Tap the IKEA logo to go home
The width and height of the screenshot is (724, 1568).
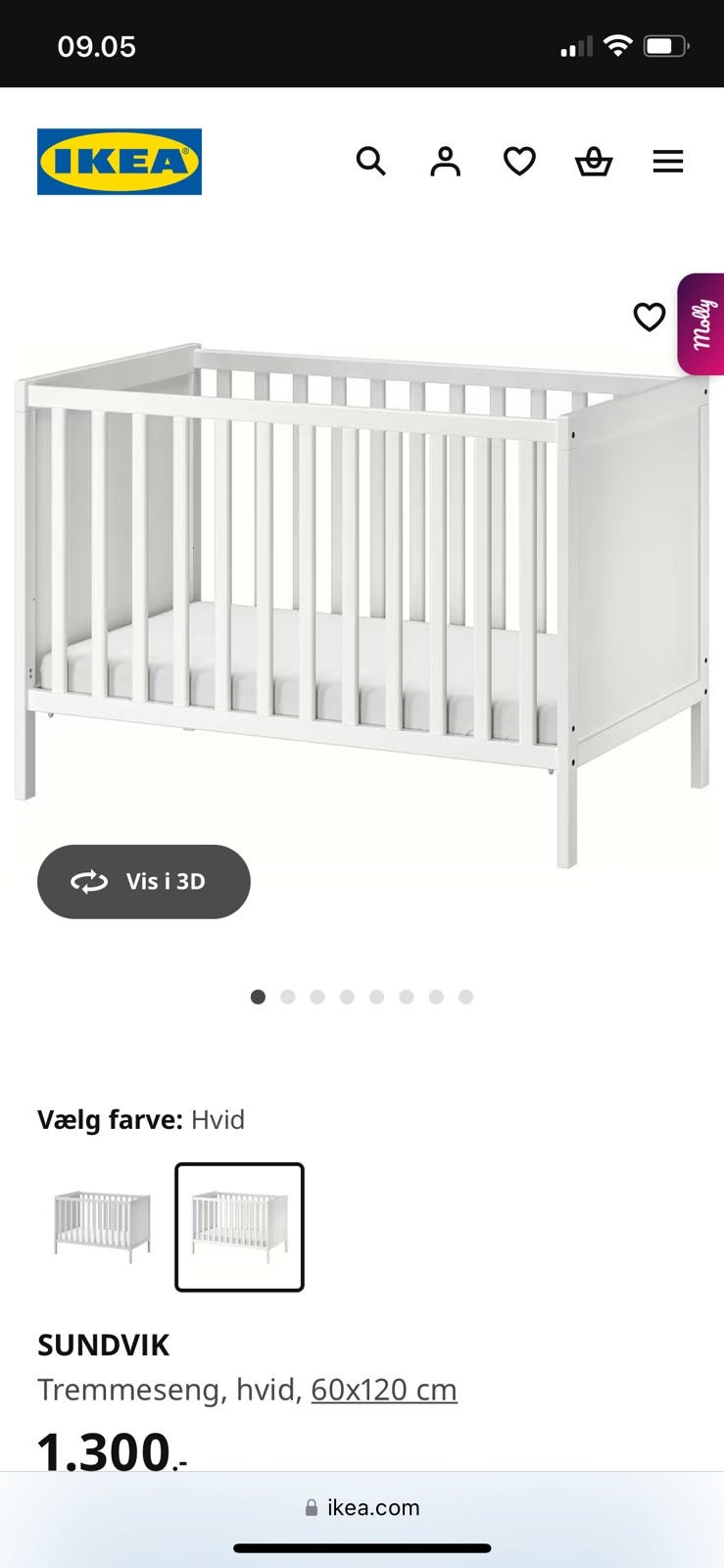pyautogui.click(x=119, y=161)
